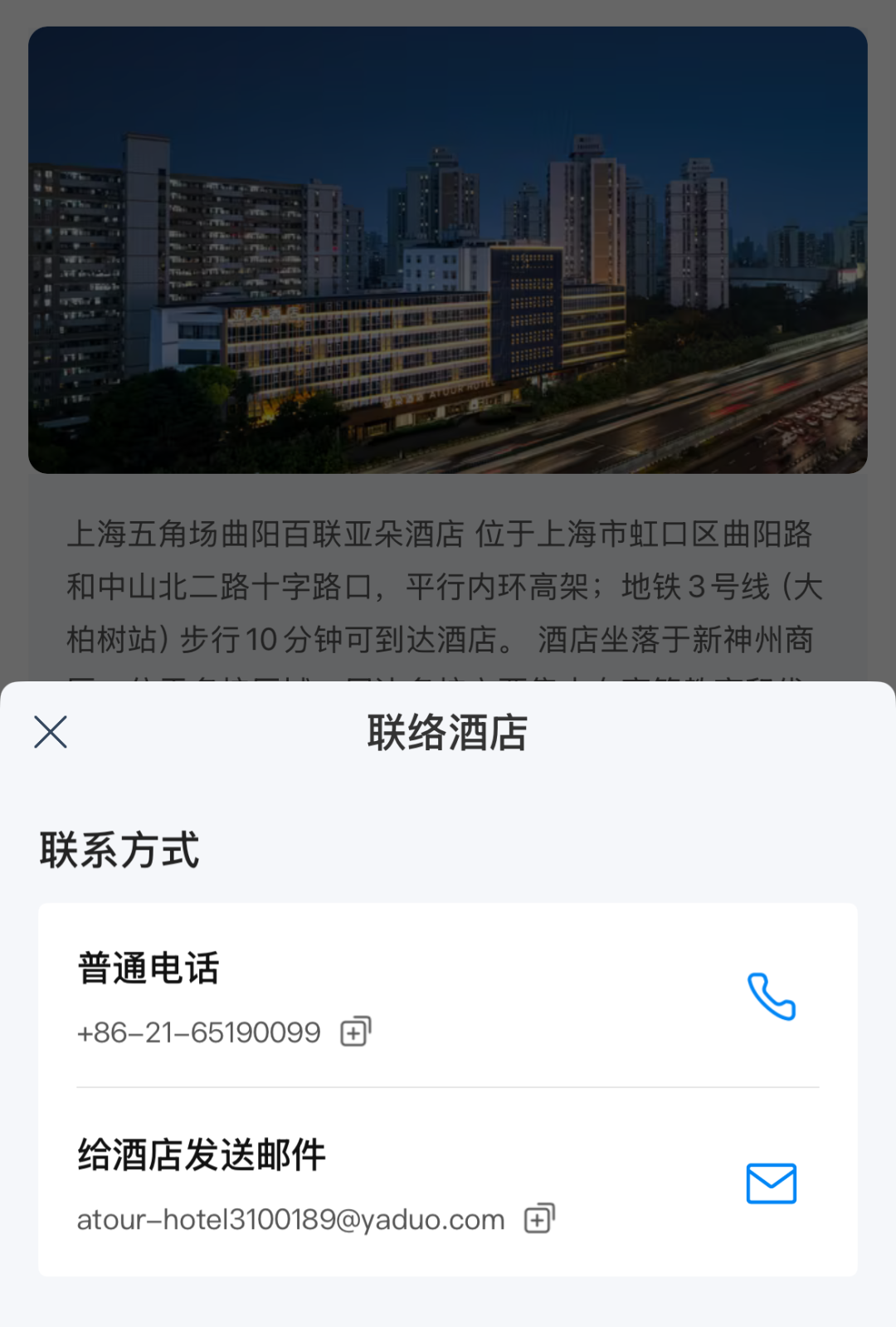Send email to hotel via envelope icon
Viewport: 896px width, 1327px height.
coord(772,1183)
